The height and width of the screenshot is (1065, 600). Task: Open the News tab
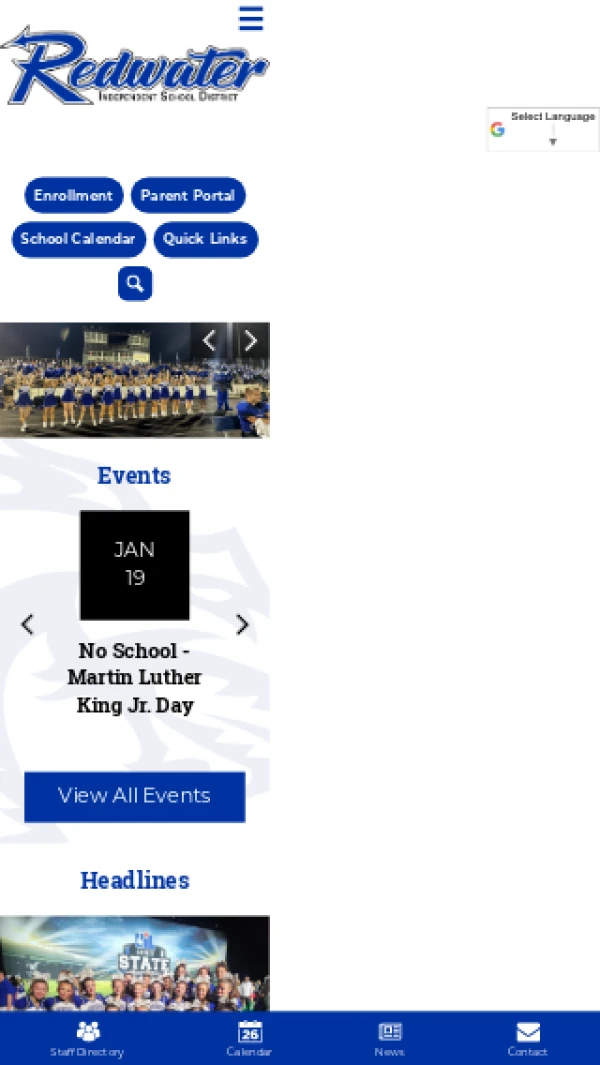(x=389, y=1038)
